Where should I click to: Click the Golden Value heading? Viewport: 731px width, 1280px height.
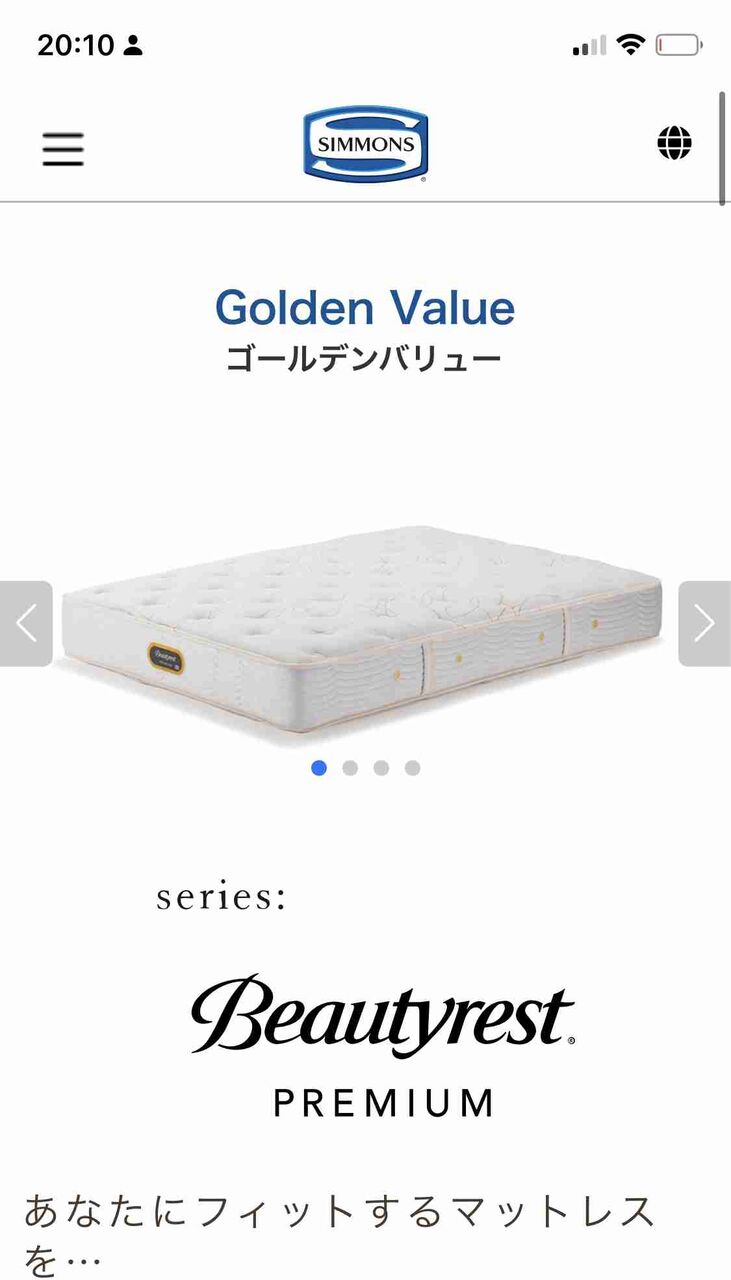pos(365,309)
